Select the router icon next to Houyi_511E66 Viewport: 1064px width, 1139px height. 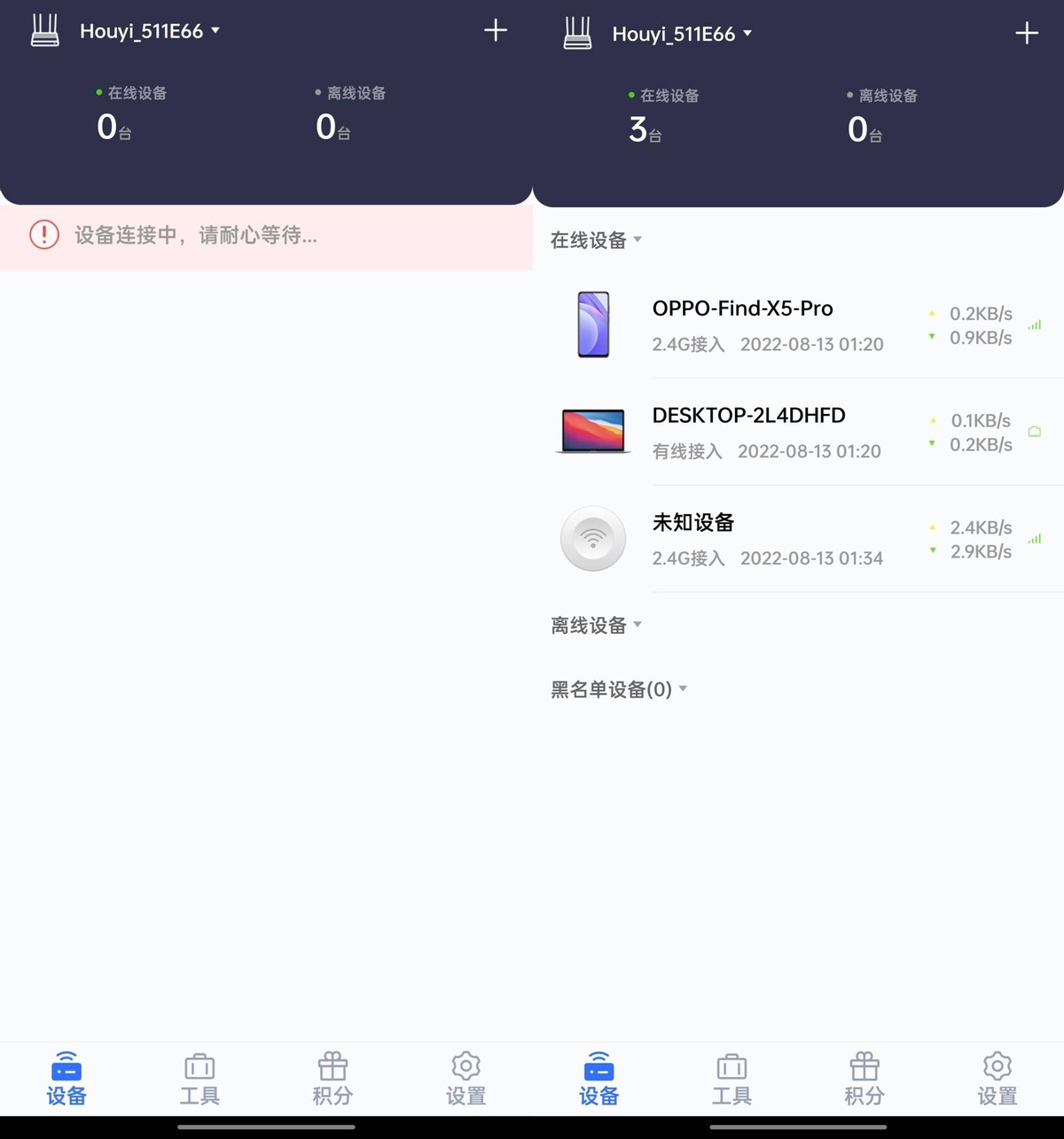44,31
